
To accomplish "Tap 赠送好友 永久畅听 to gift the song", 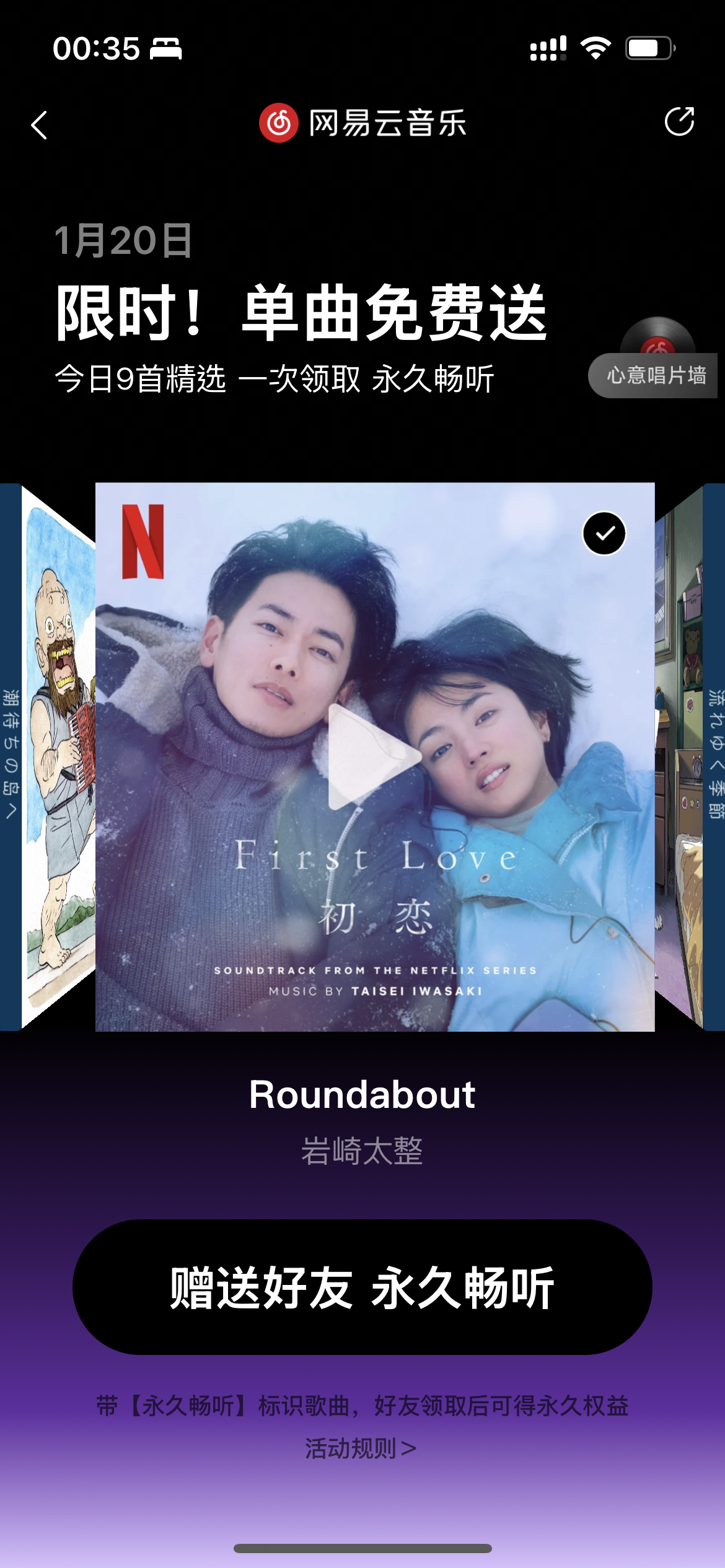I will tap(362, 1287).
